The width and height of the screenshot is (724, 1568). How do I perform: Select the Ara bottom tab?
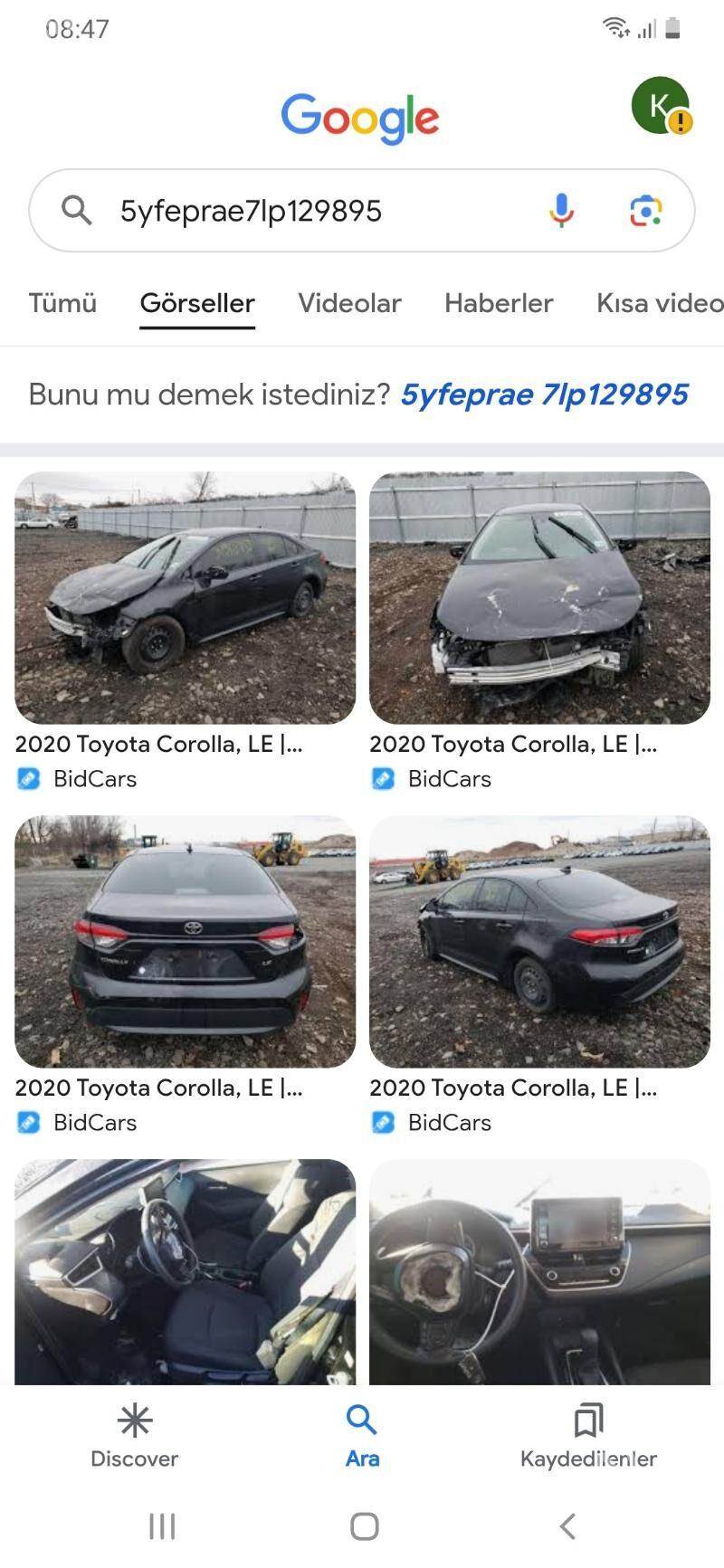(362, 1436)
